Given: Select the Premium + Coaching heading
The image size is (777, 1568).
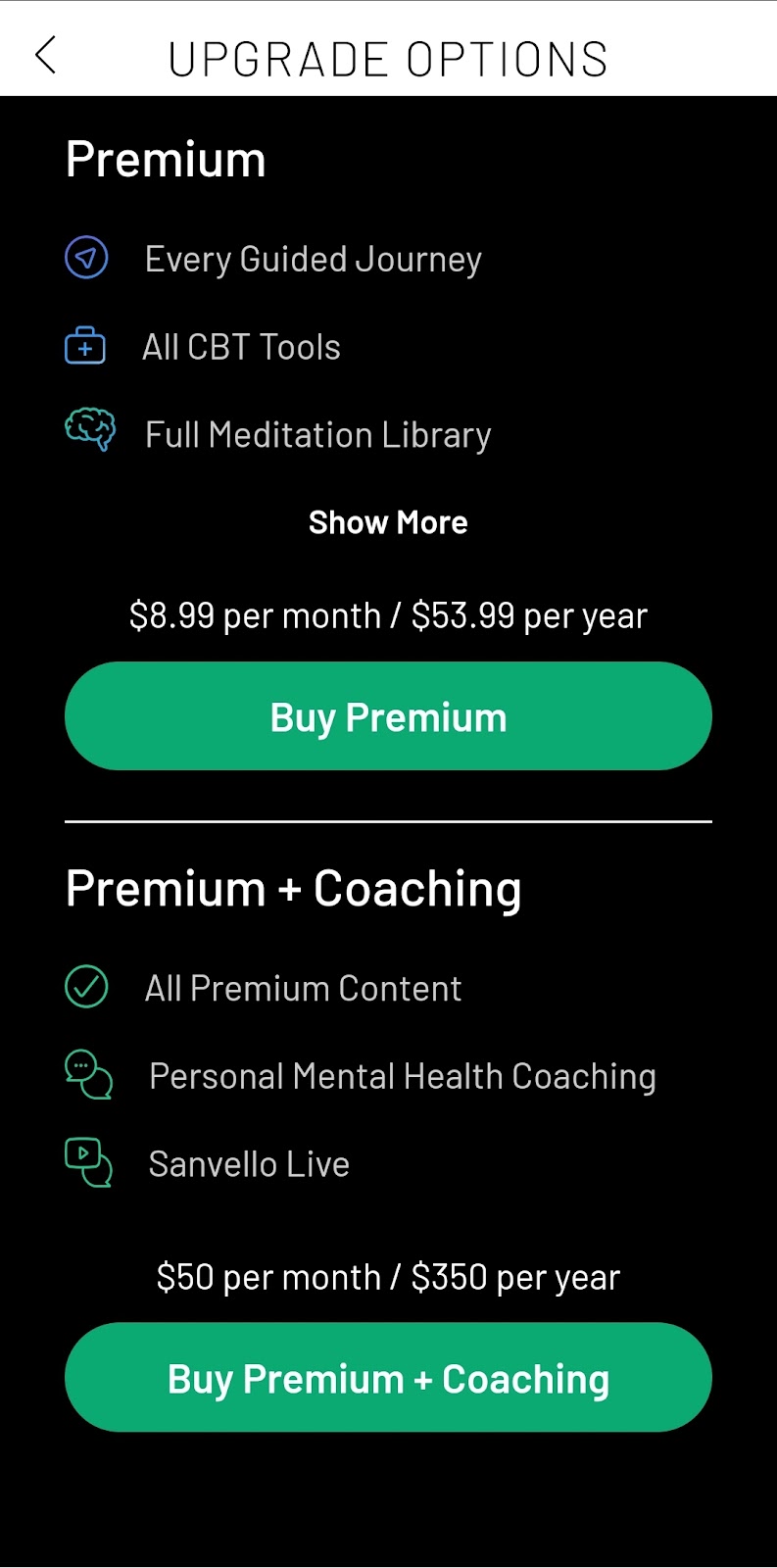Looking at the screenshot, I should [x=293, y=888].
